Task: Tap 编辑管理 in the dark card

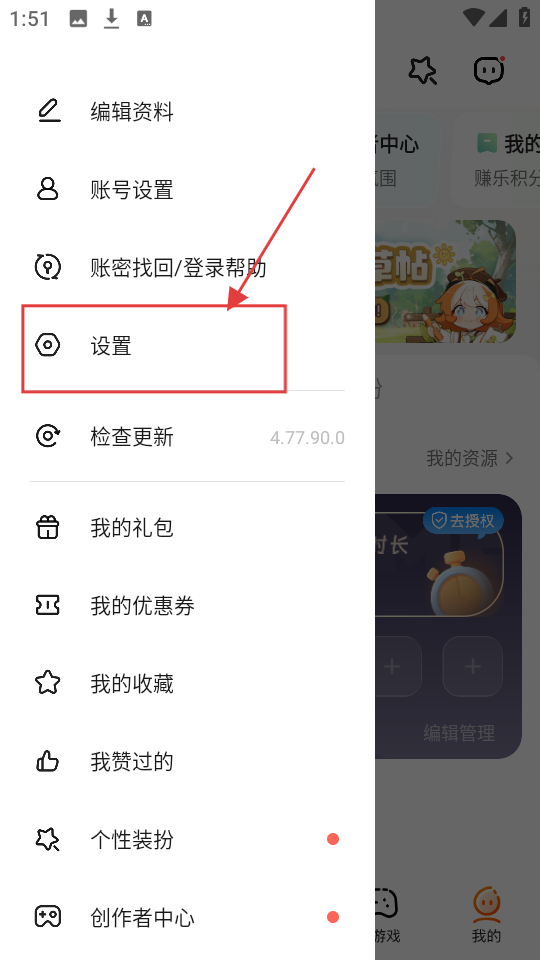Action: 459,733
